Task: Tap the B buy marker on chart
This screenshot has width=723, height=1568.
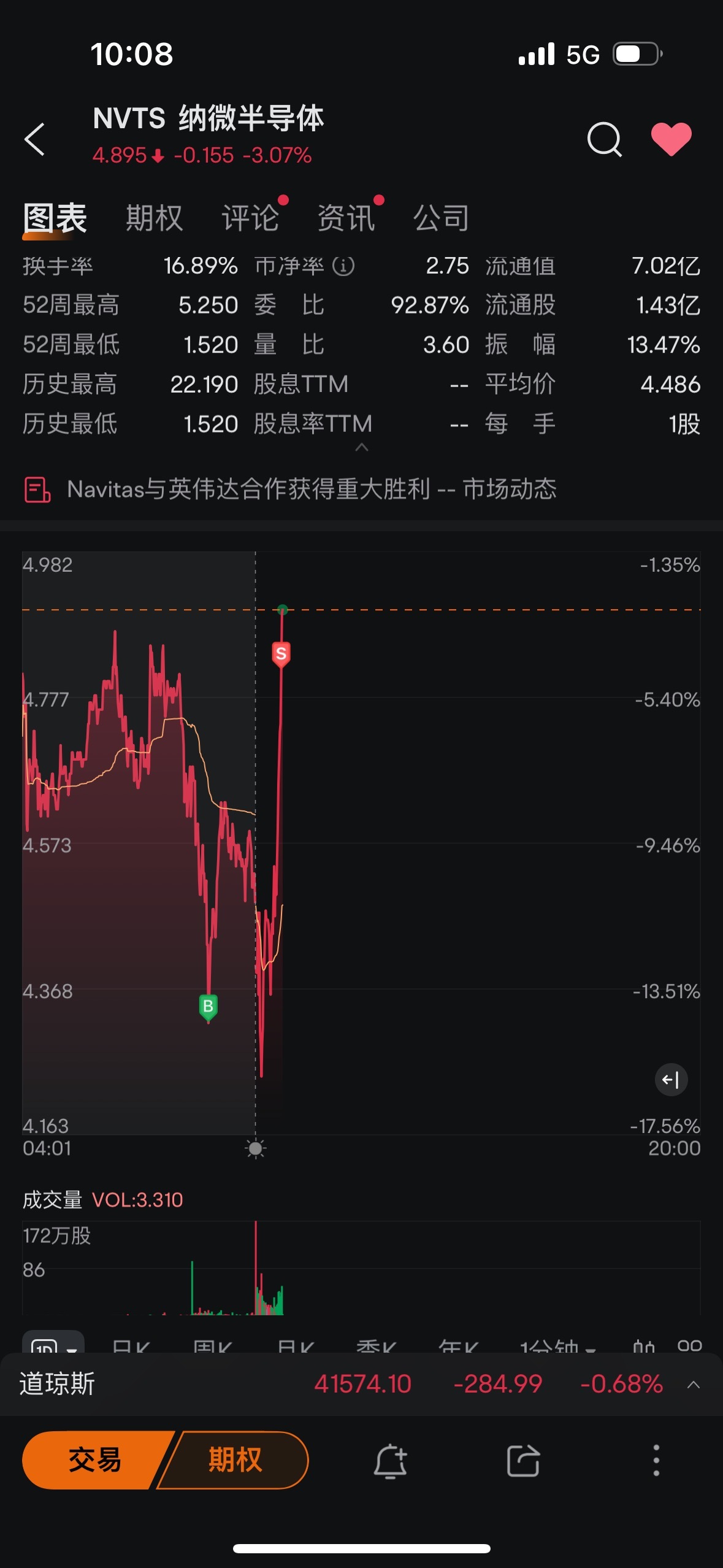Action: [208, 1007]
